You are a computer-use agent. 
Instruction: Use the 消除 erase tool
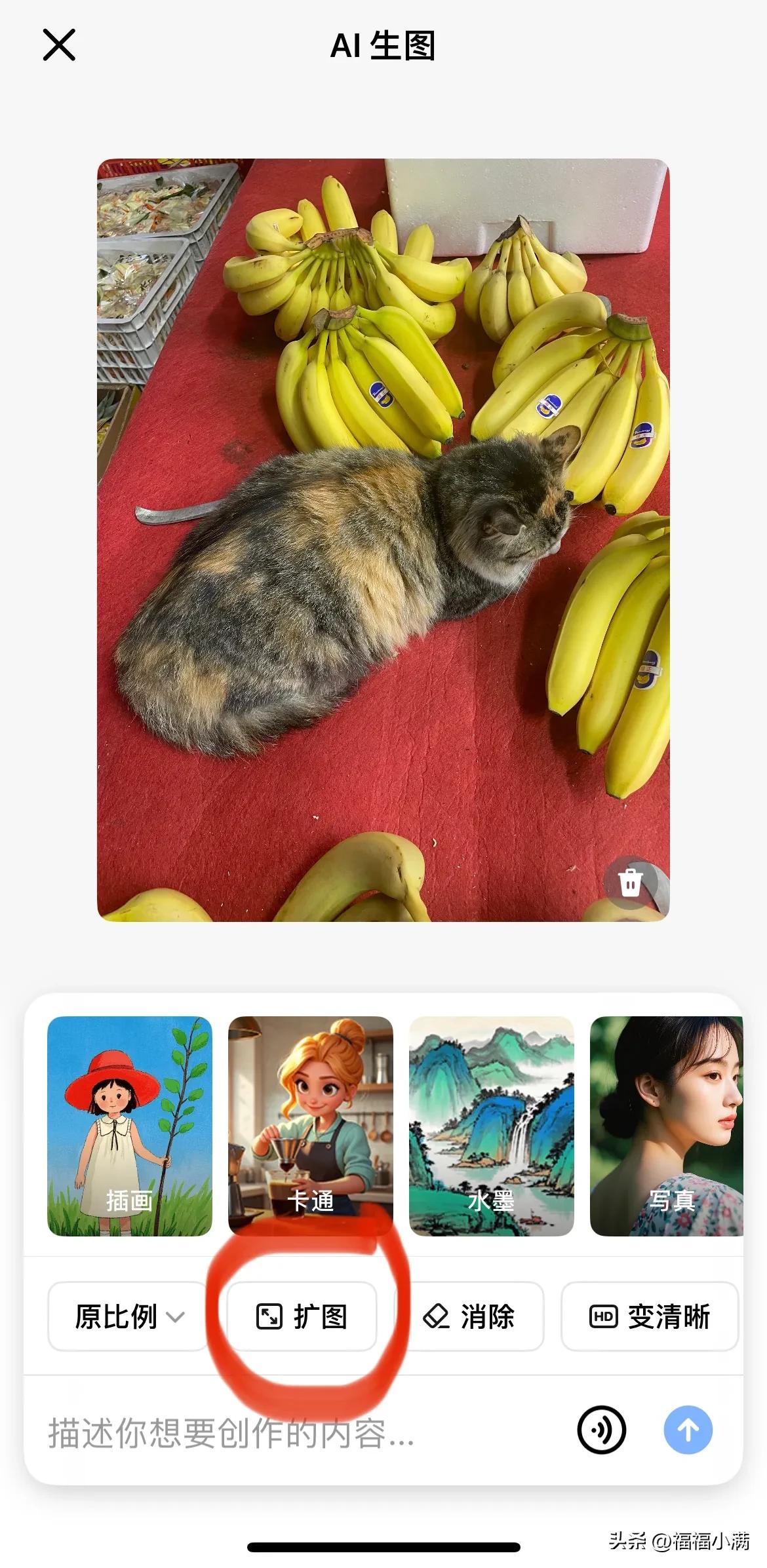pos(469,1316)
